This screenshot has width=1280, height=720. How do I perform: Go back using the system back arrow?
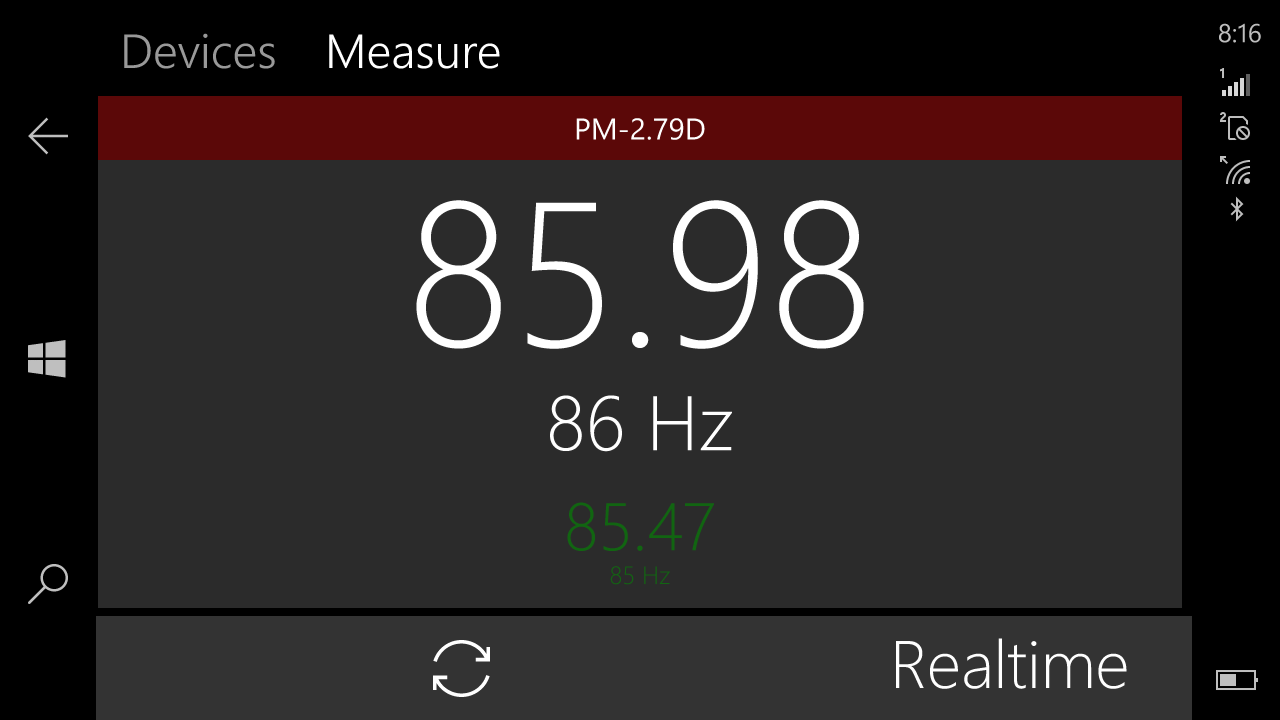[48, 136]
